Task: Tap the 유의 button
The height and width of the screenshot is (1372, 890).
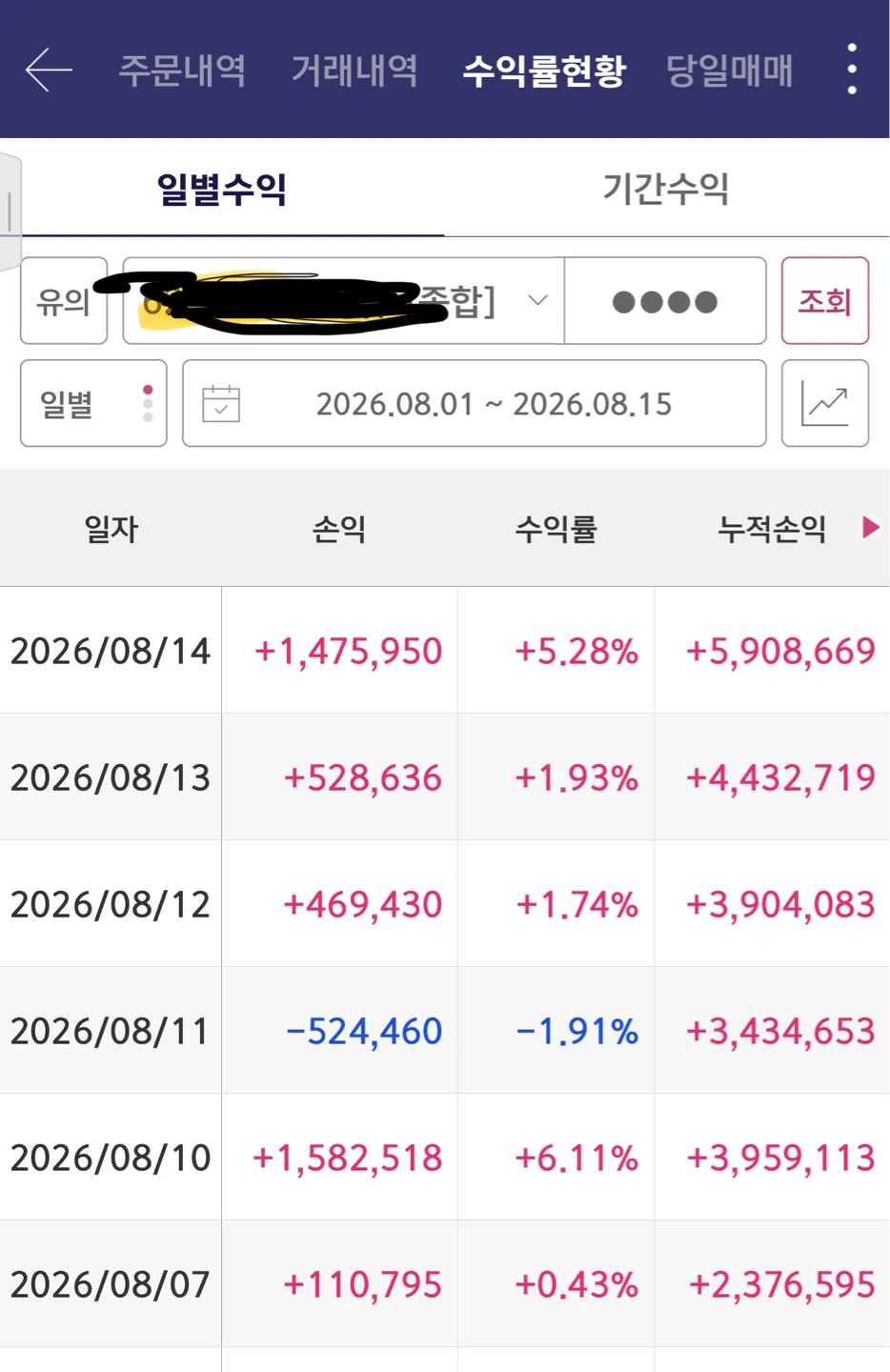Action: coord(64,301)
